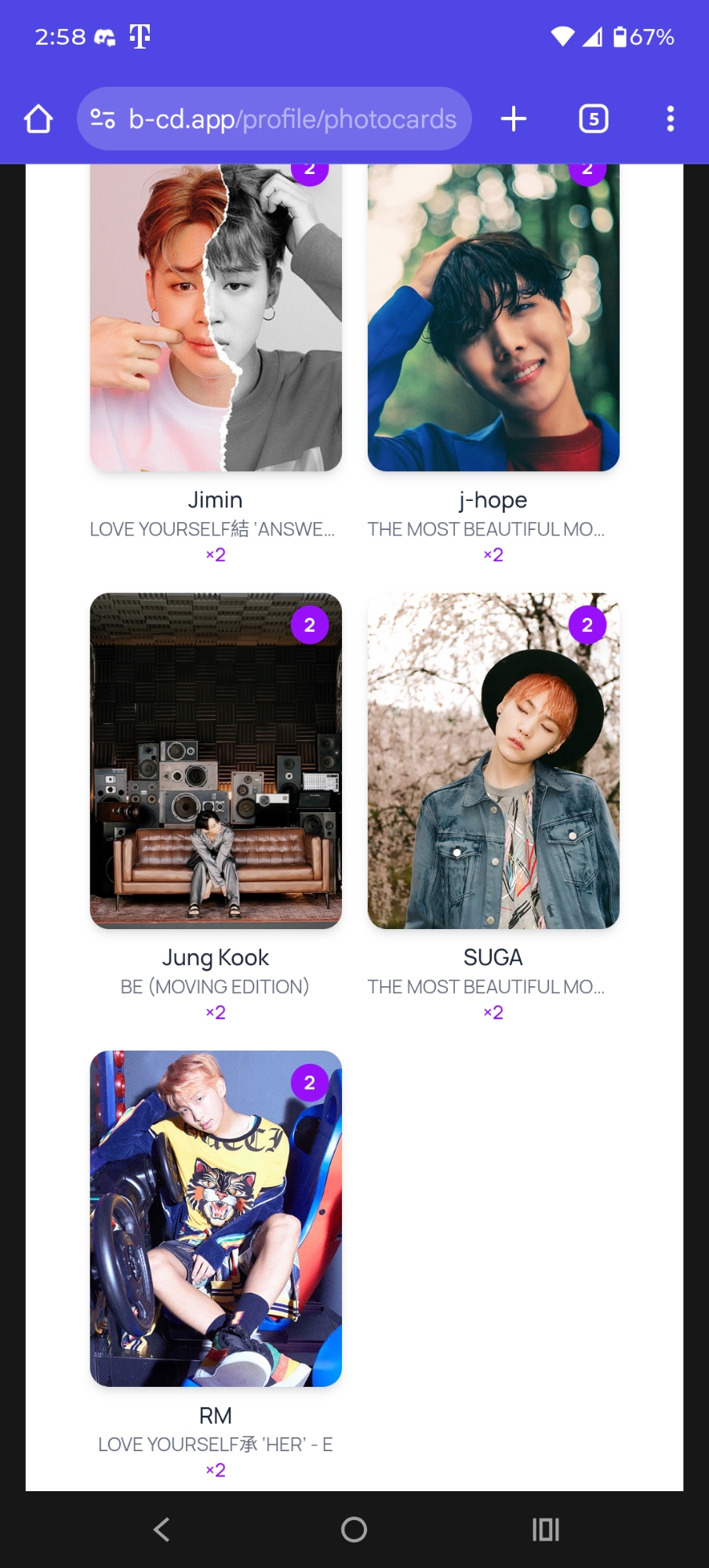Screen dimensions: 709x1568
Task: Open the Jimin photocard
Action: pyautogui.click(x=216, y=321)
